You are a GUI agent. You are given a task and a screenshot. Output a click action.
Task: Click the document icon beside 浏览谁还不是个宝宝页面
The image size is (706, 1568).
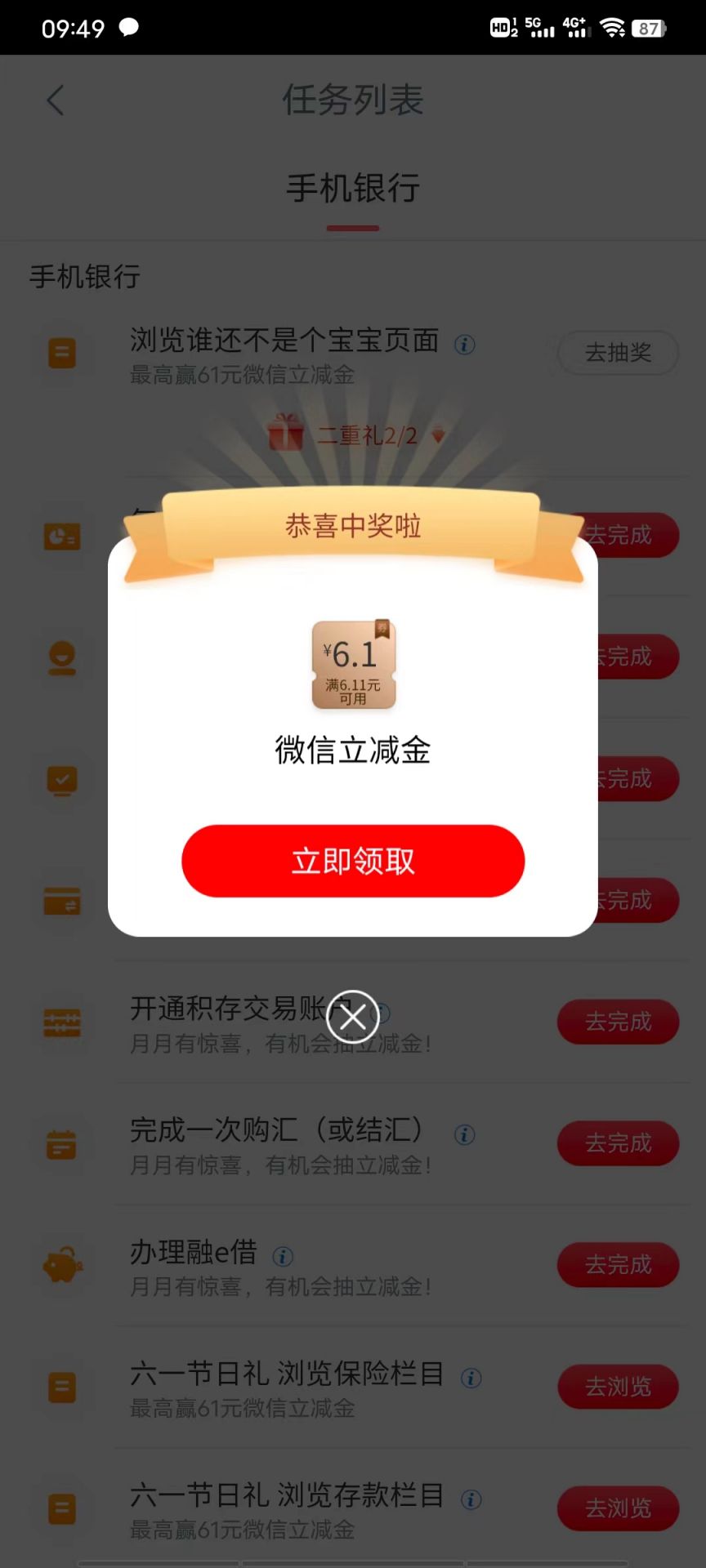60,353
